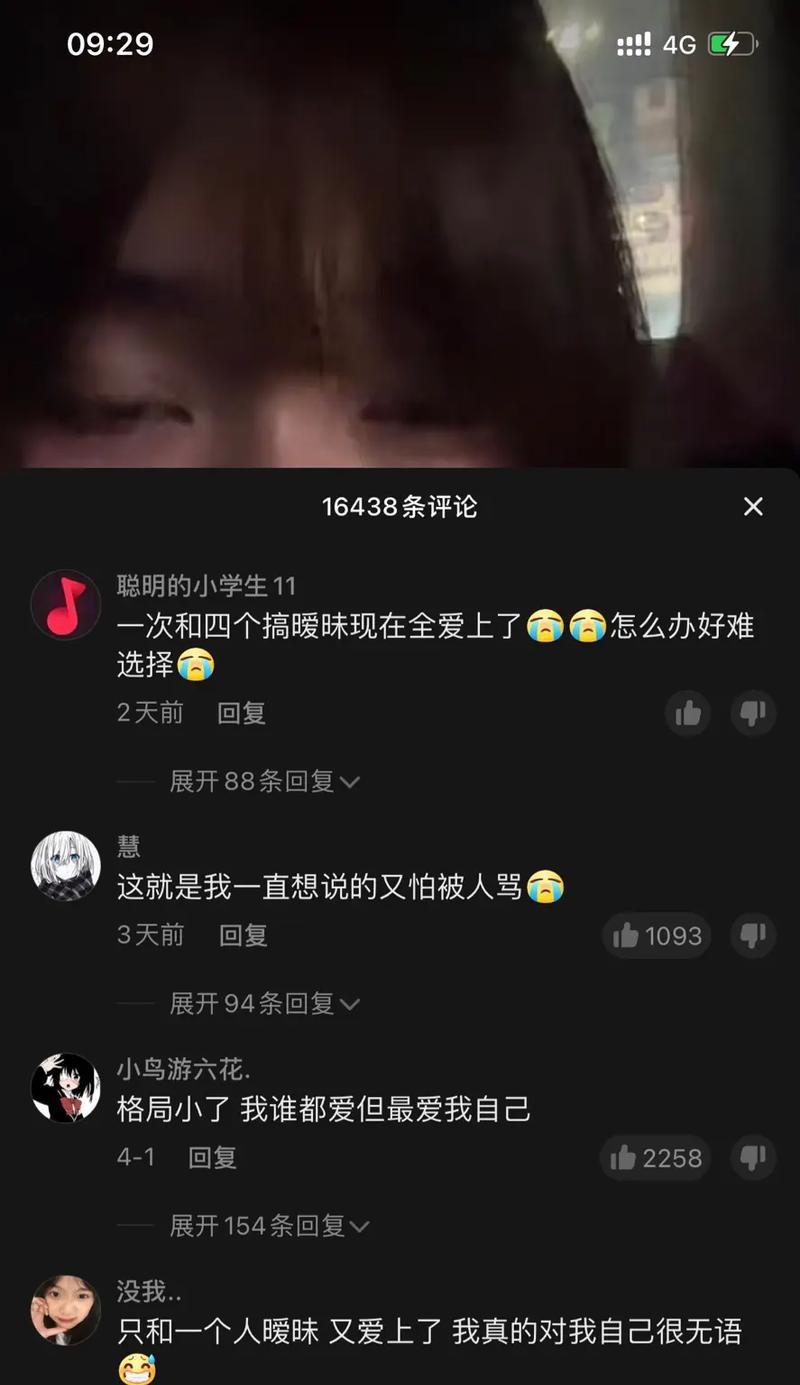Dislike 小鸟游六花's comment
This screenshot has width=800, height=1385.
click(x=753, y=1158)
